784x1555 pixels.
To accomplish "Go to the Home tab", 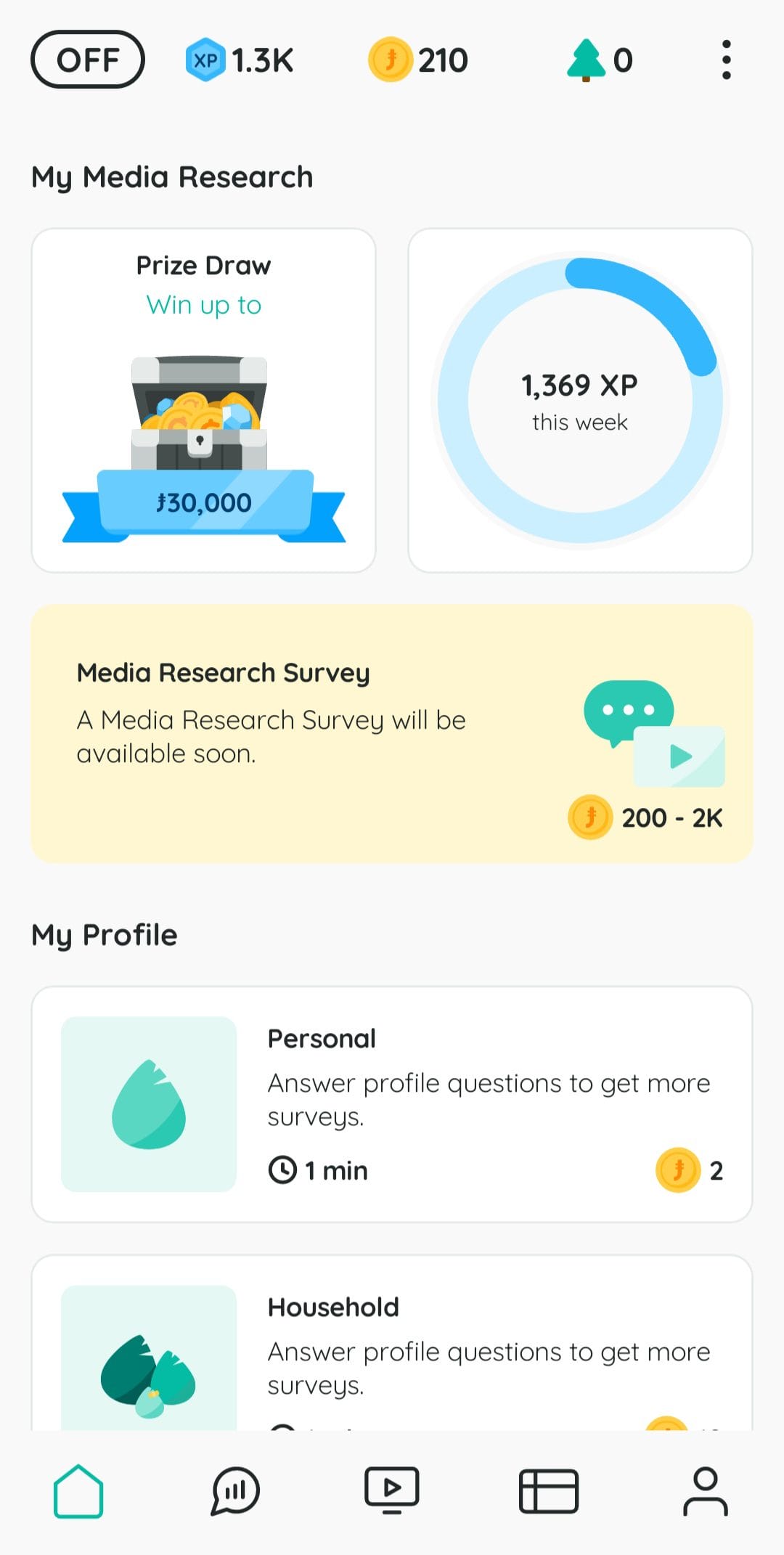I will (x=78, y=1491).
